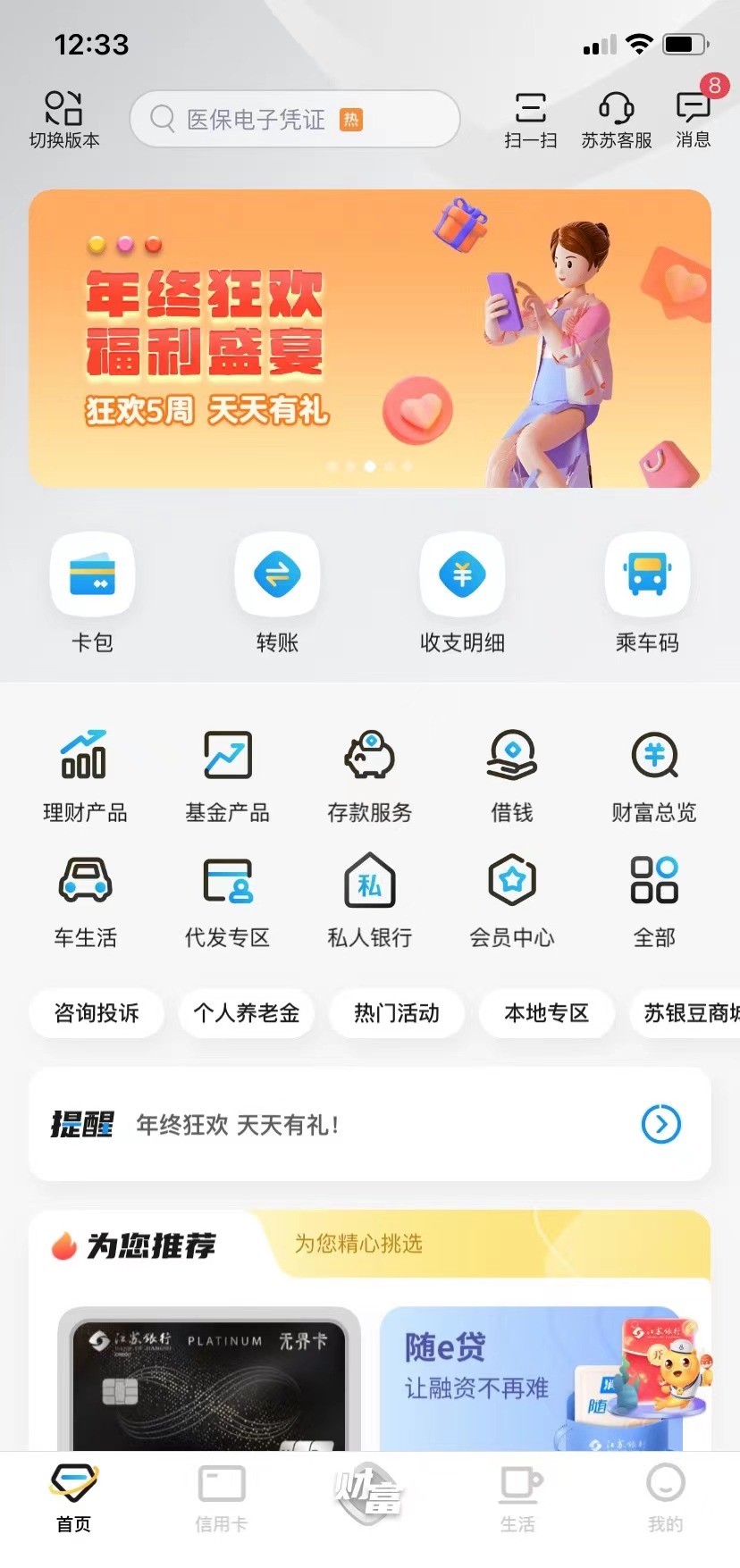Switch to the 信用卡 tab

[x=221, y=1498]
